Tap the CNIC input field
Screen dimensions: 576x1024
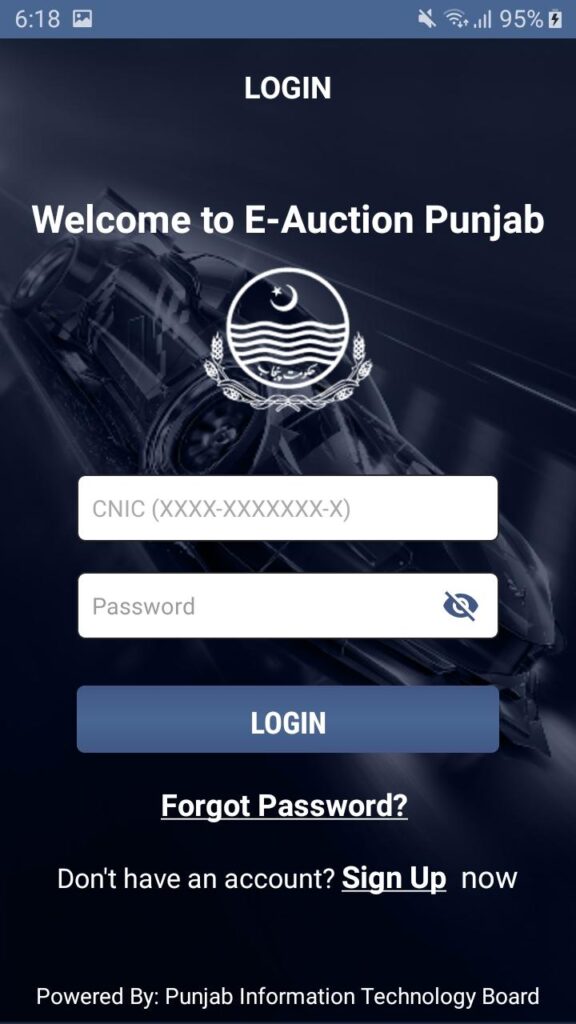click(287, 508)
